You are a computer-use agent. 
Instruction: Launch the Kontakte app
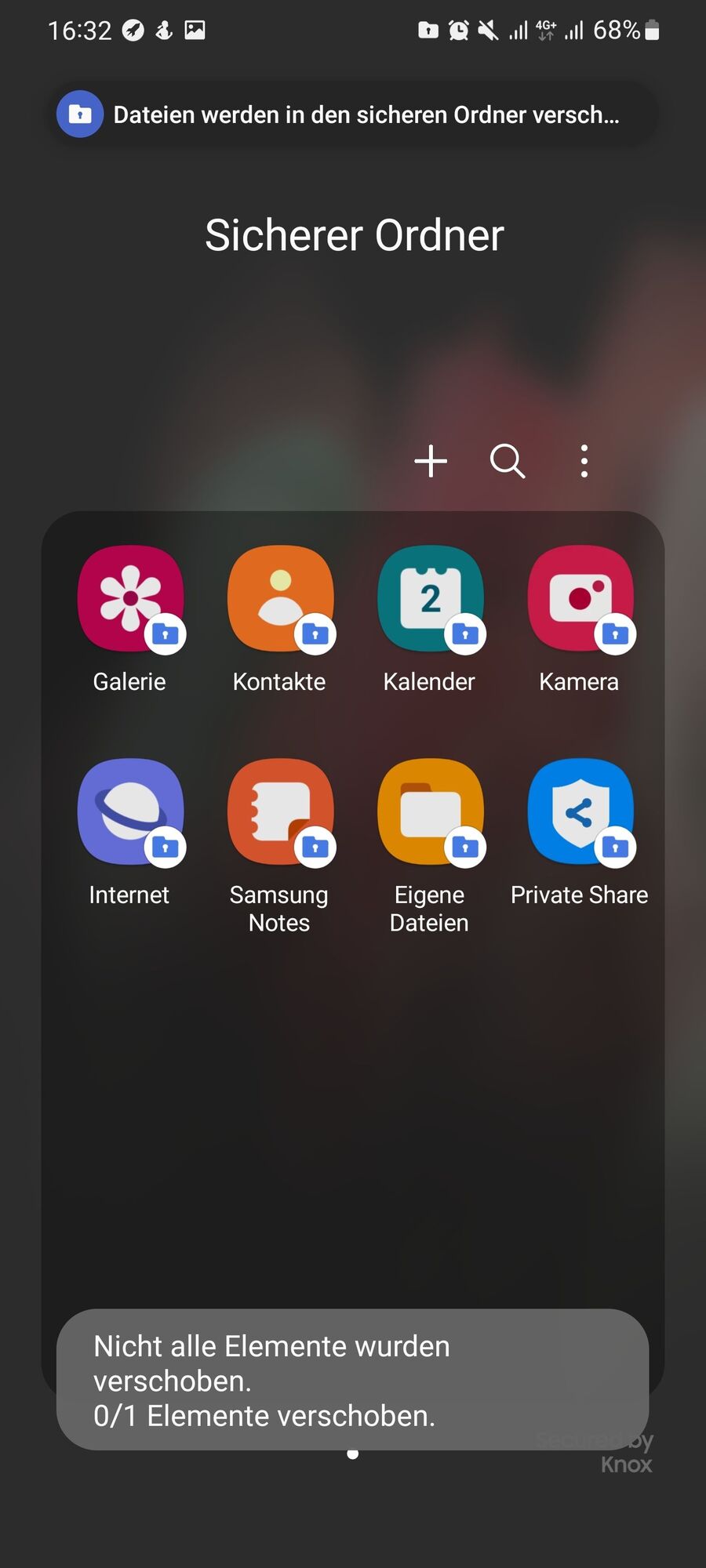click(280, 599)
